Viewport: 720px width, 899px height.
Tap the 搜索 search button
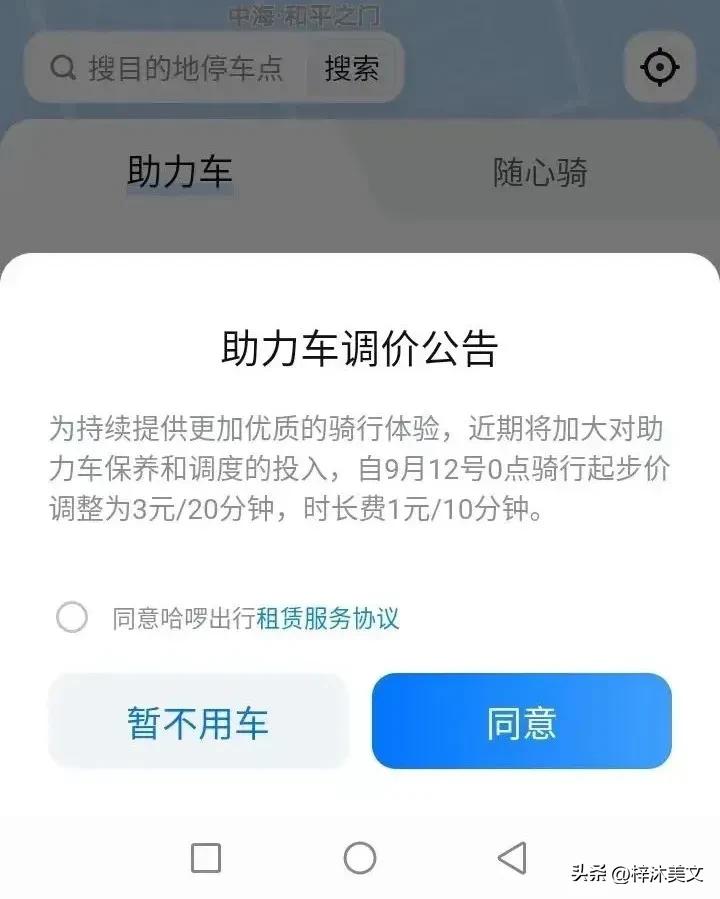[352, 67]
